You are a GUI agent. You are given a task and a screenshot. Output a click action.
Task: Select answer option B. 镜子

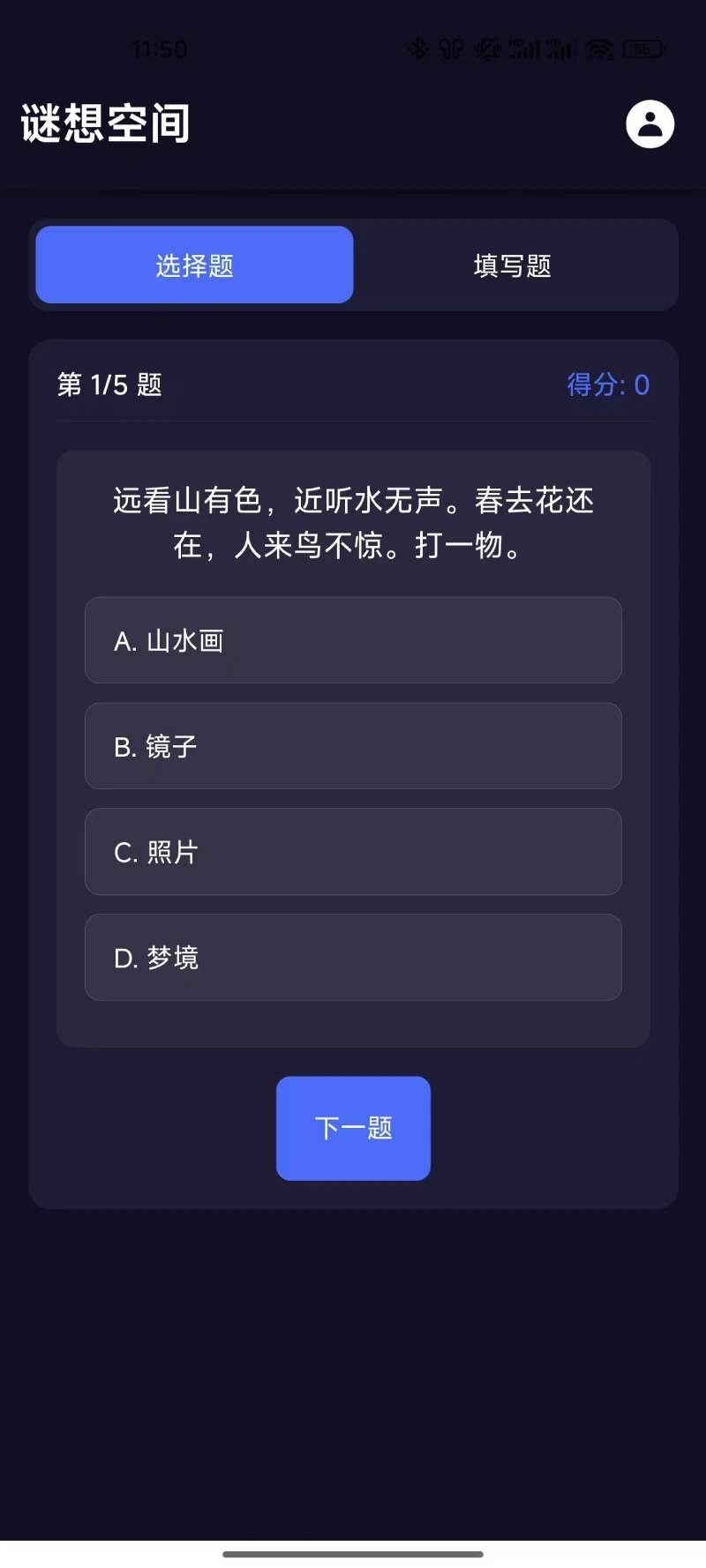353,746
